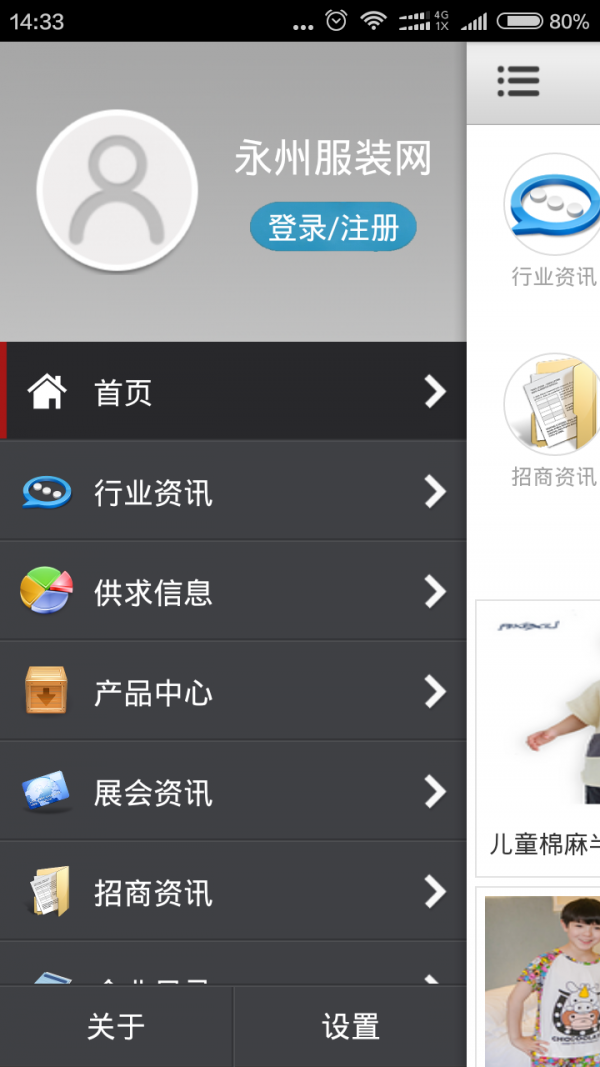Tap the profile avatar placeholder
Viewport: 600px width, 1067px height.
pyautogui.click(x=117, y=191)
